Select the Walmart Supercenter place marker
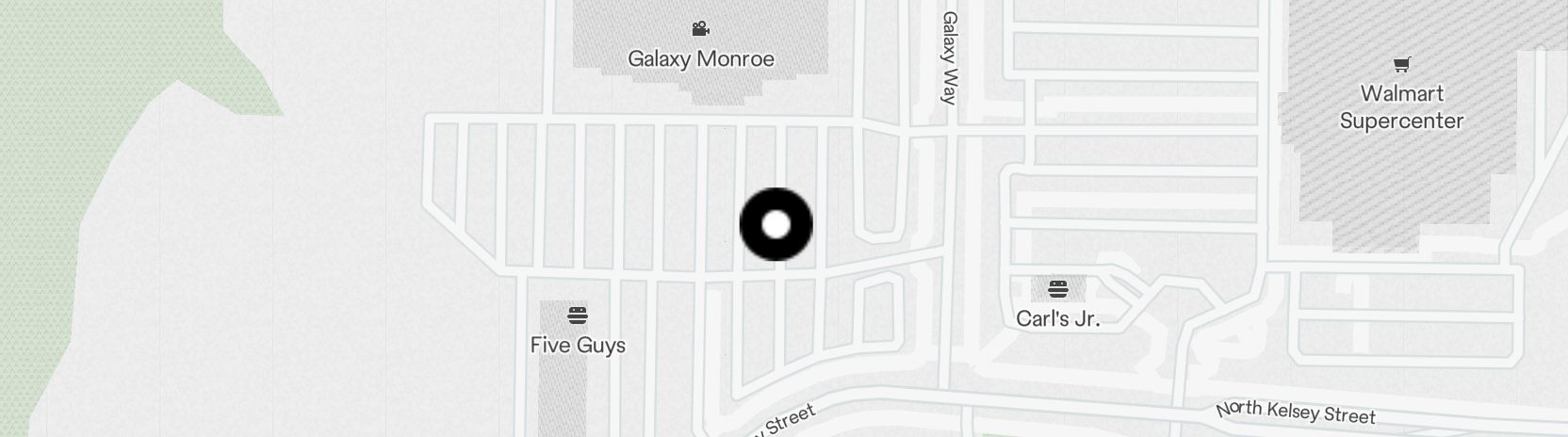 tap(1401, 65)
